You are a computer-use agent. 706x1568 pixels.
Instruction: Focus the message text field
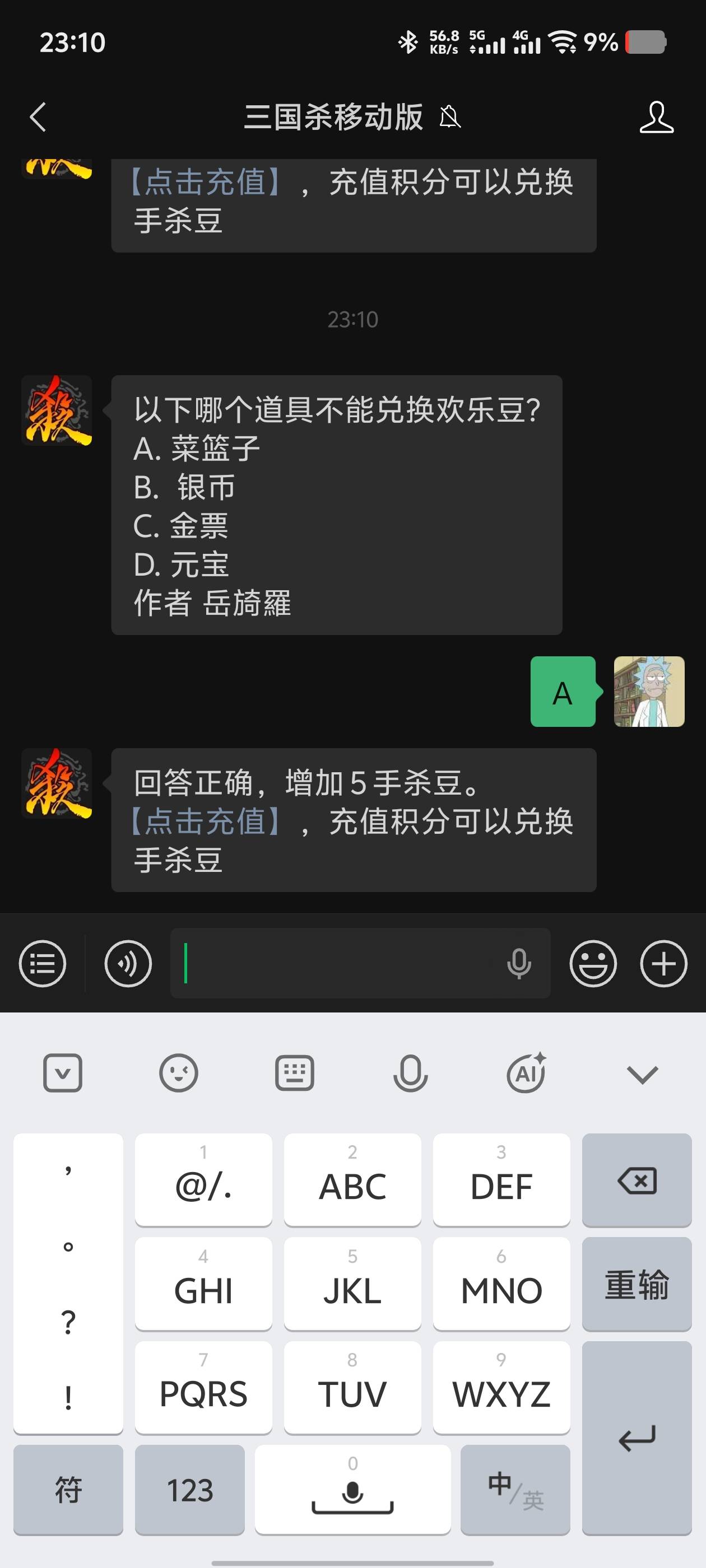335,964
